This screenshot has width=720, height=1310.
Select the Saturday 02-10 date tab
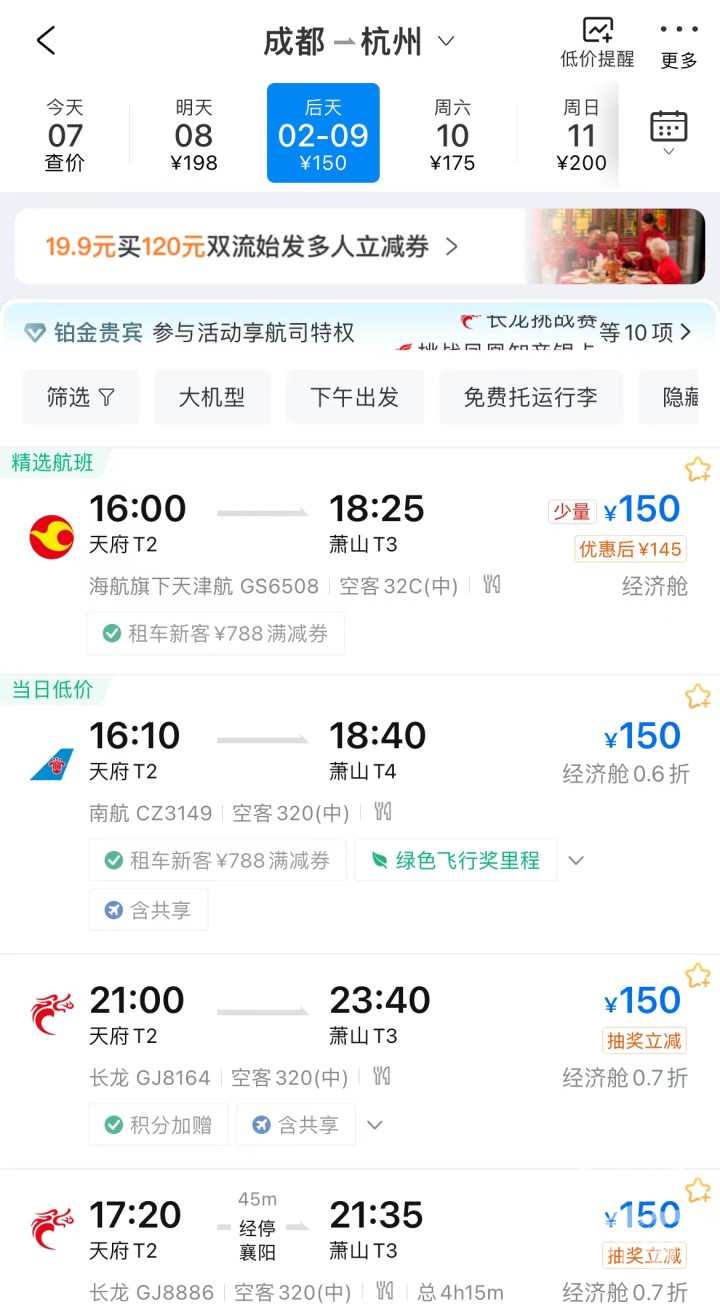pos(453,132)
